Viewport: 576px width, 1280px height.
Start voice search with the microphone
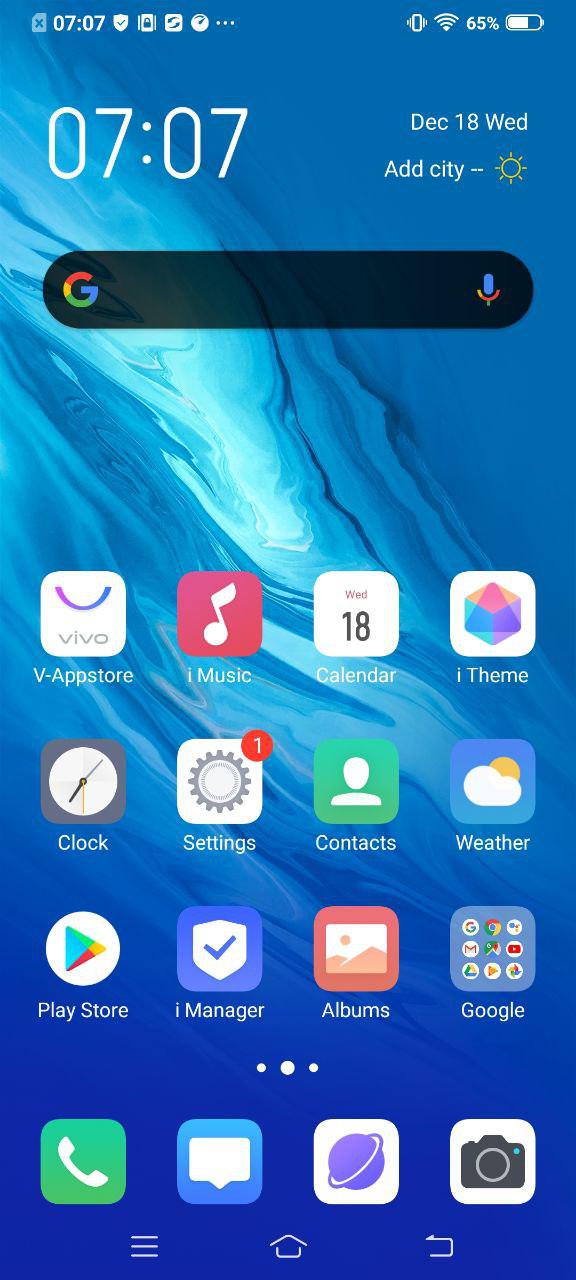[x=488, y=290]
